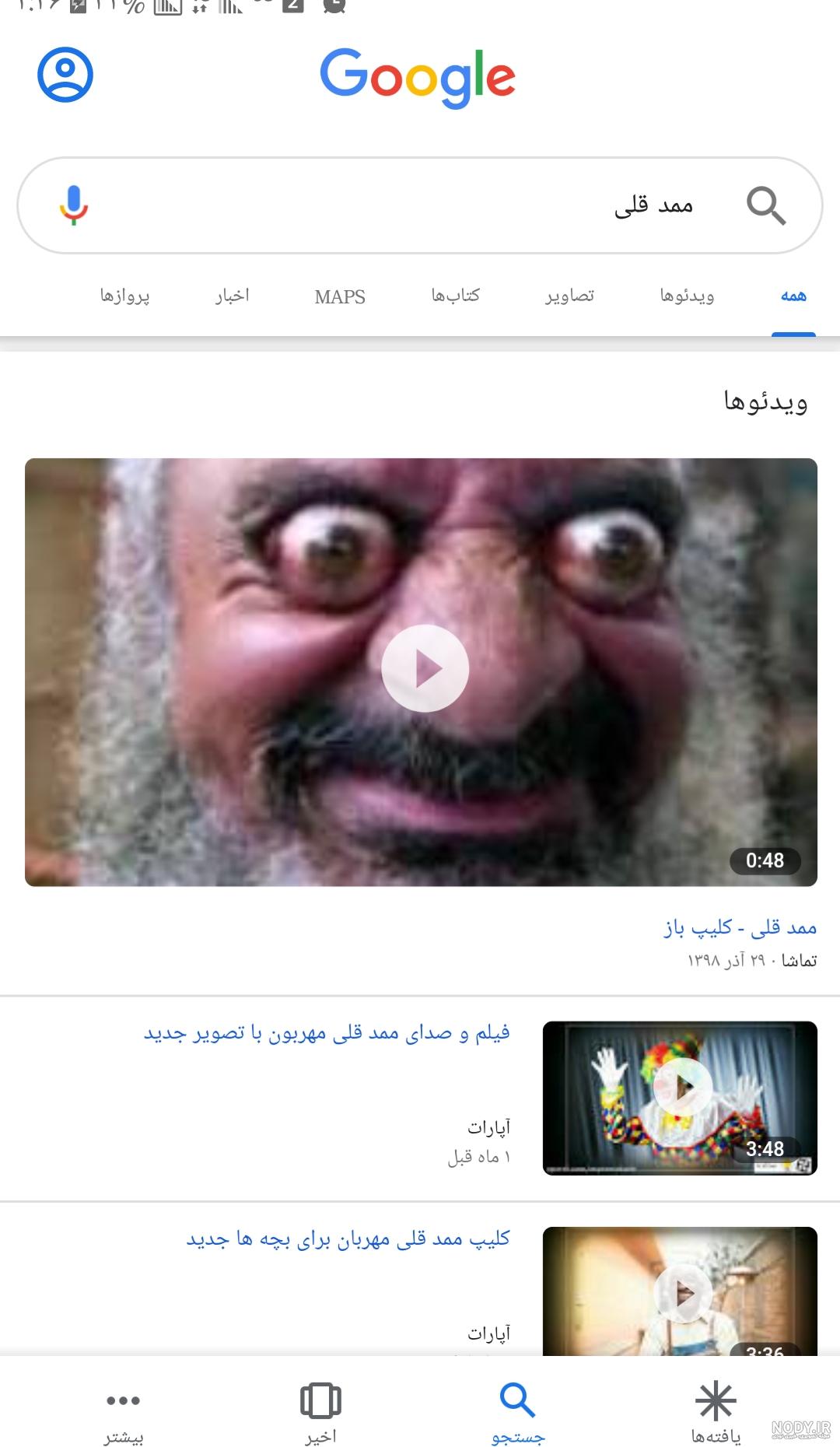This screenshot has width=840, height=1447.
Task: Switch to the MAPS search tab
Action: [340, 296]
